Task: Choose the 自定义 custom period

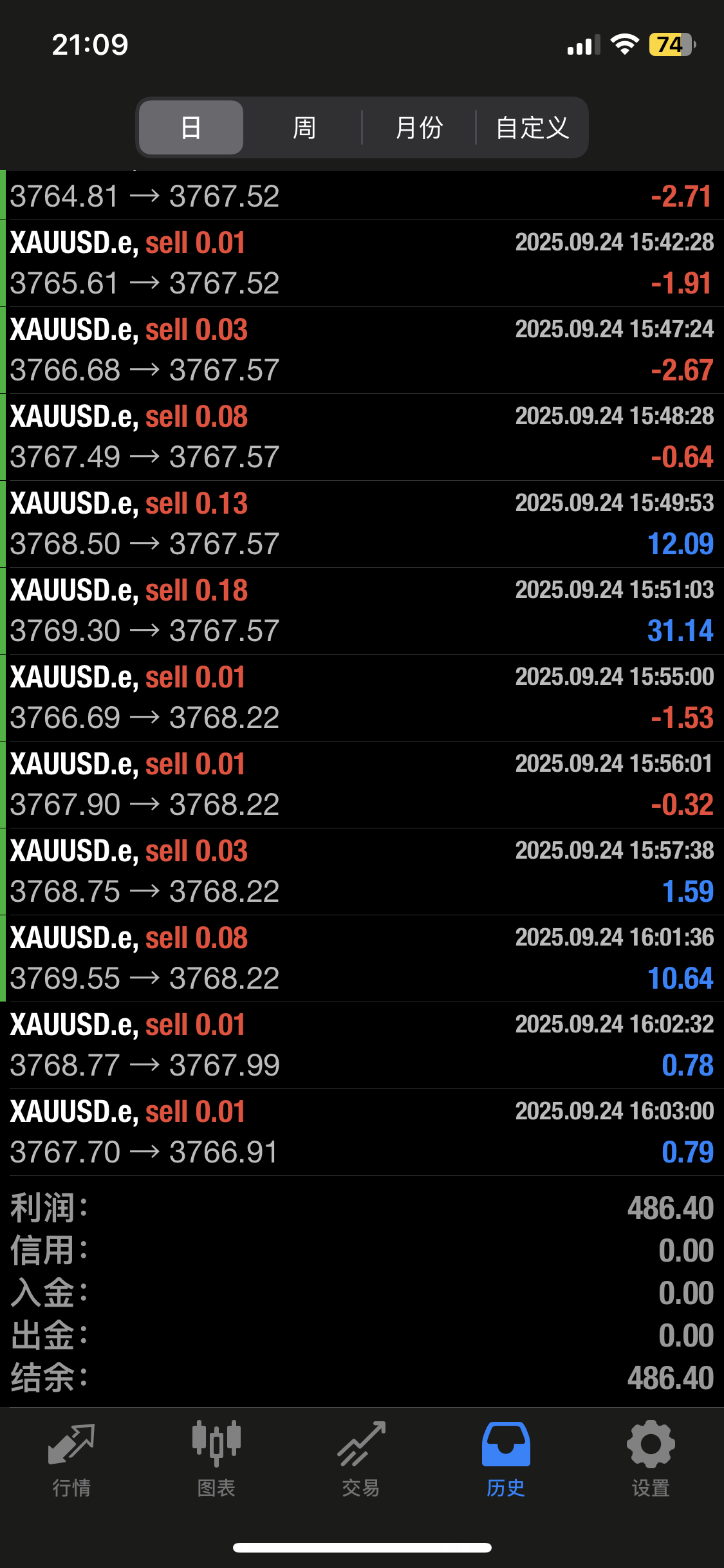Action: tap(532, 127)
